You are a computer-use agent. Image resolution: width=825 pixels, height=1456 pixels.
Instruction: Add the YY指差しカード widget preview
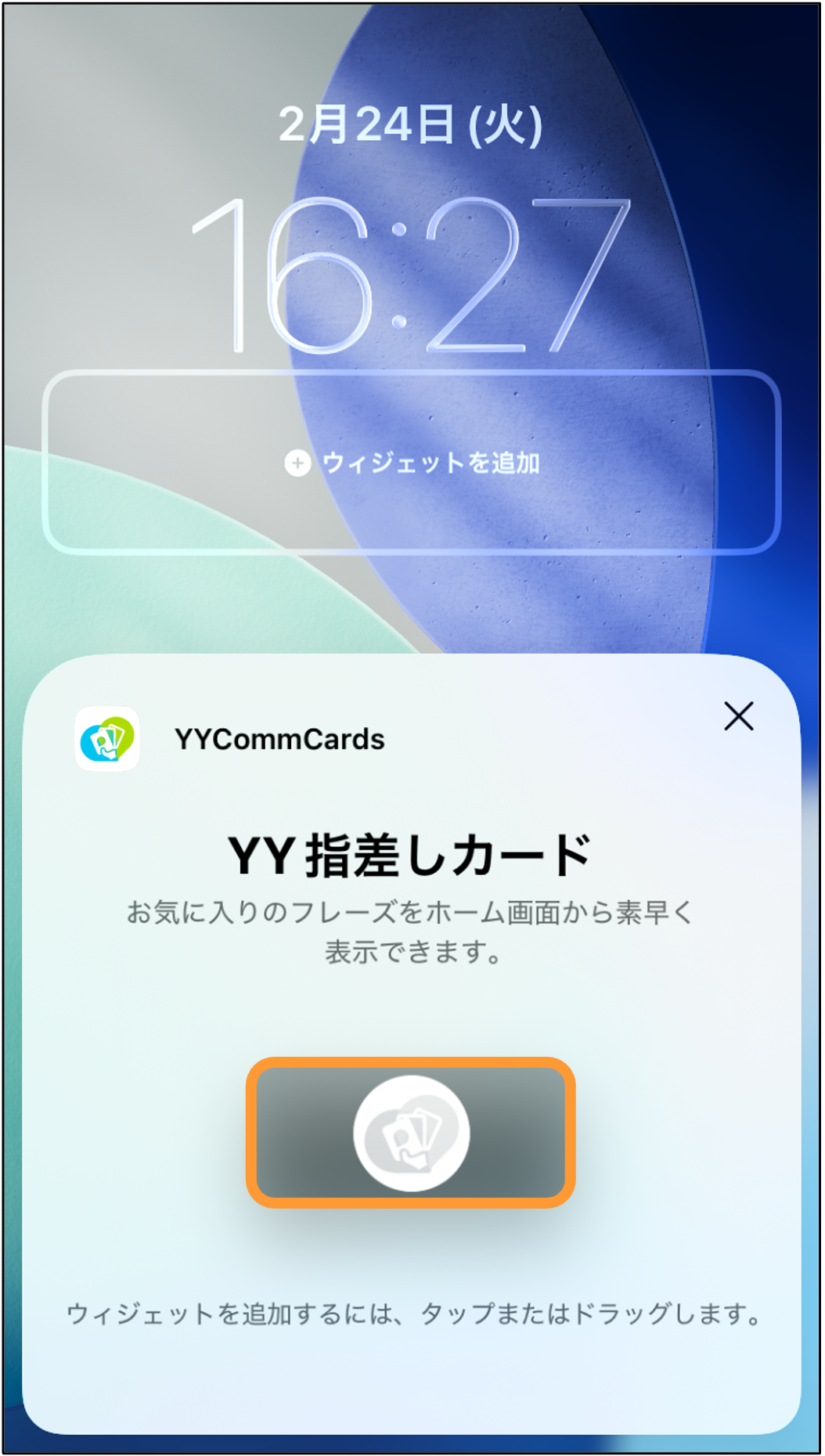pyautogui.click(x=411, y=1133)
